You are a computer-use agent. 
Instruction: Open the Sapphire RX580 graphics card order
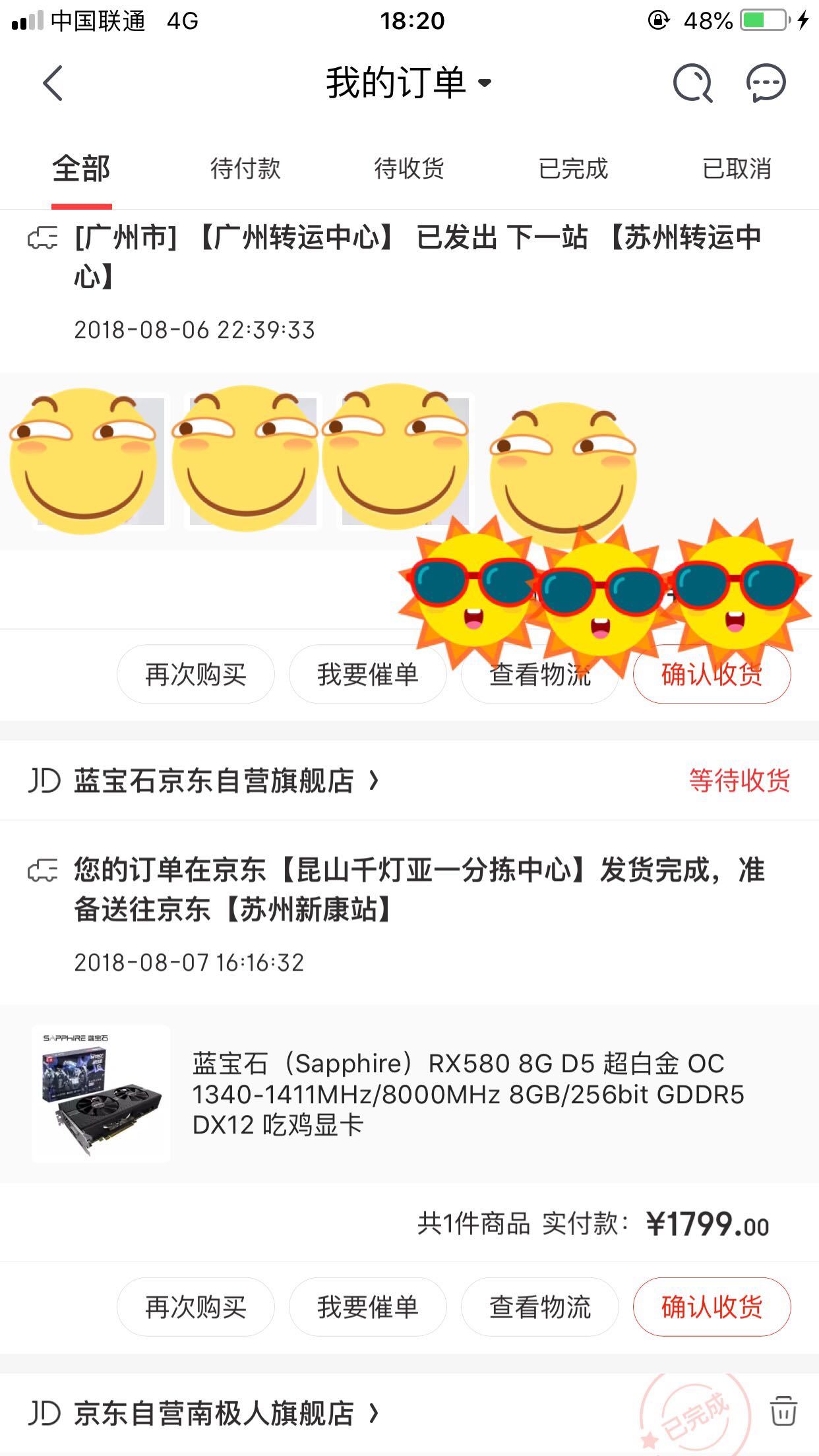(x=409, y=1093)
